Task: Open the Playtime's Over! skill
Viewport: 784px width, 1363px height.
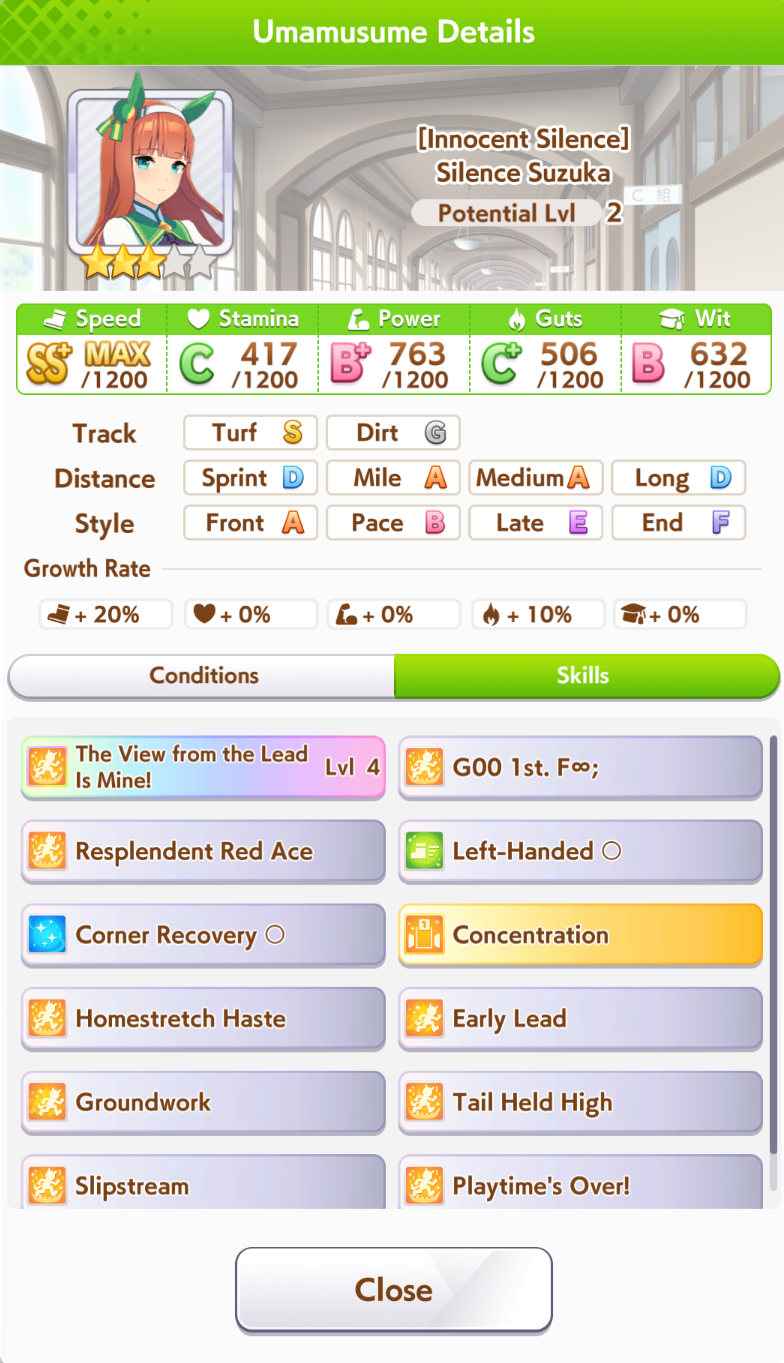Action: (x=580, y=1185)
